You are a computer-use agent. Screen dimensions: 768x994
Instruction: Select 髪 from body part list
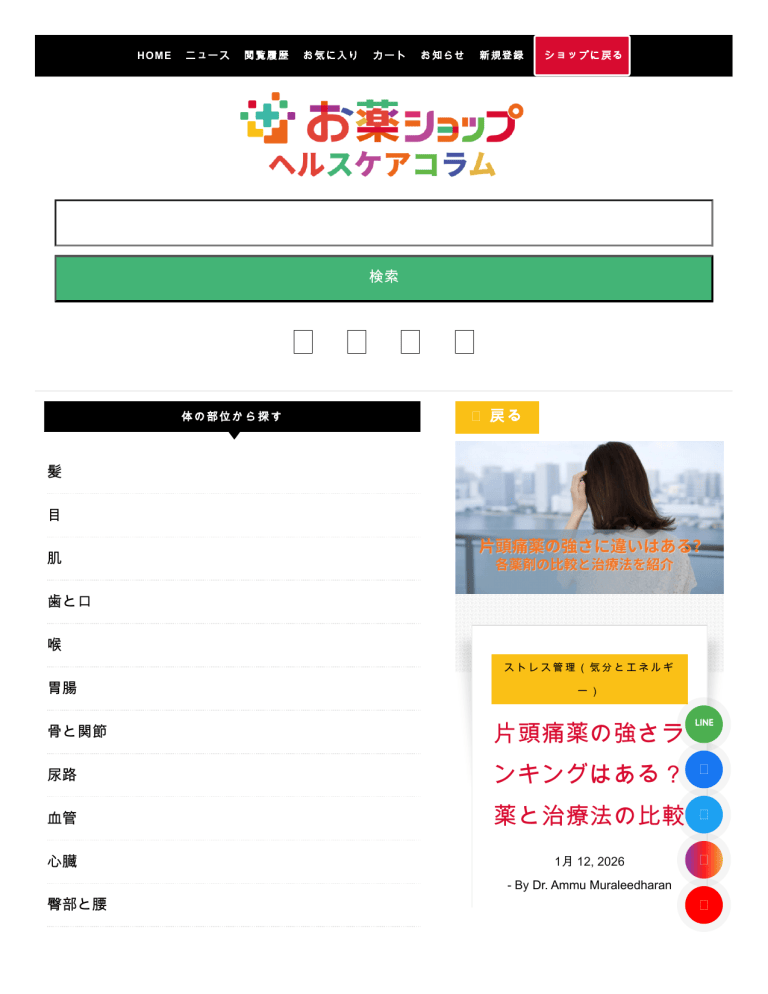(x=233, y=472)
